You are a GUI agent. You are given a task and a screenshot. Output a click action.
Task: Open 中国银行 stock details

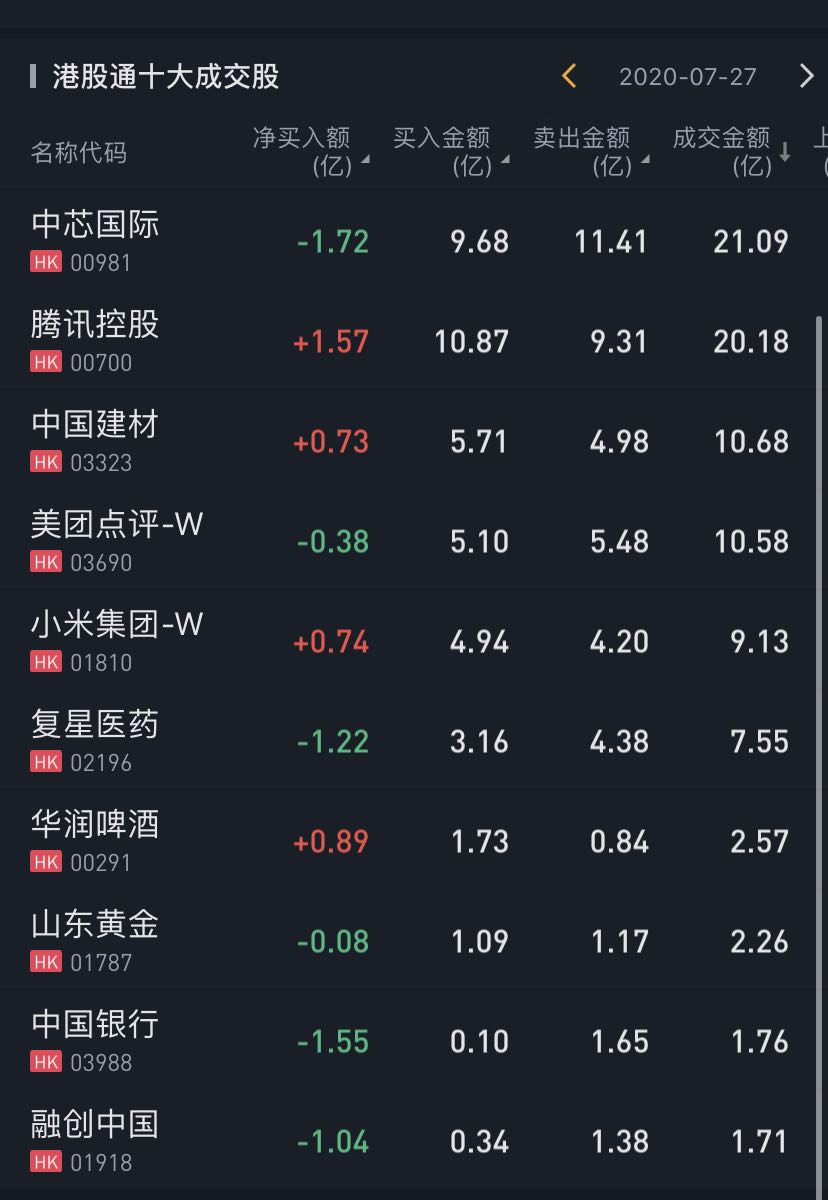[96, 1041]
